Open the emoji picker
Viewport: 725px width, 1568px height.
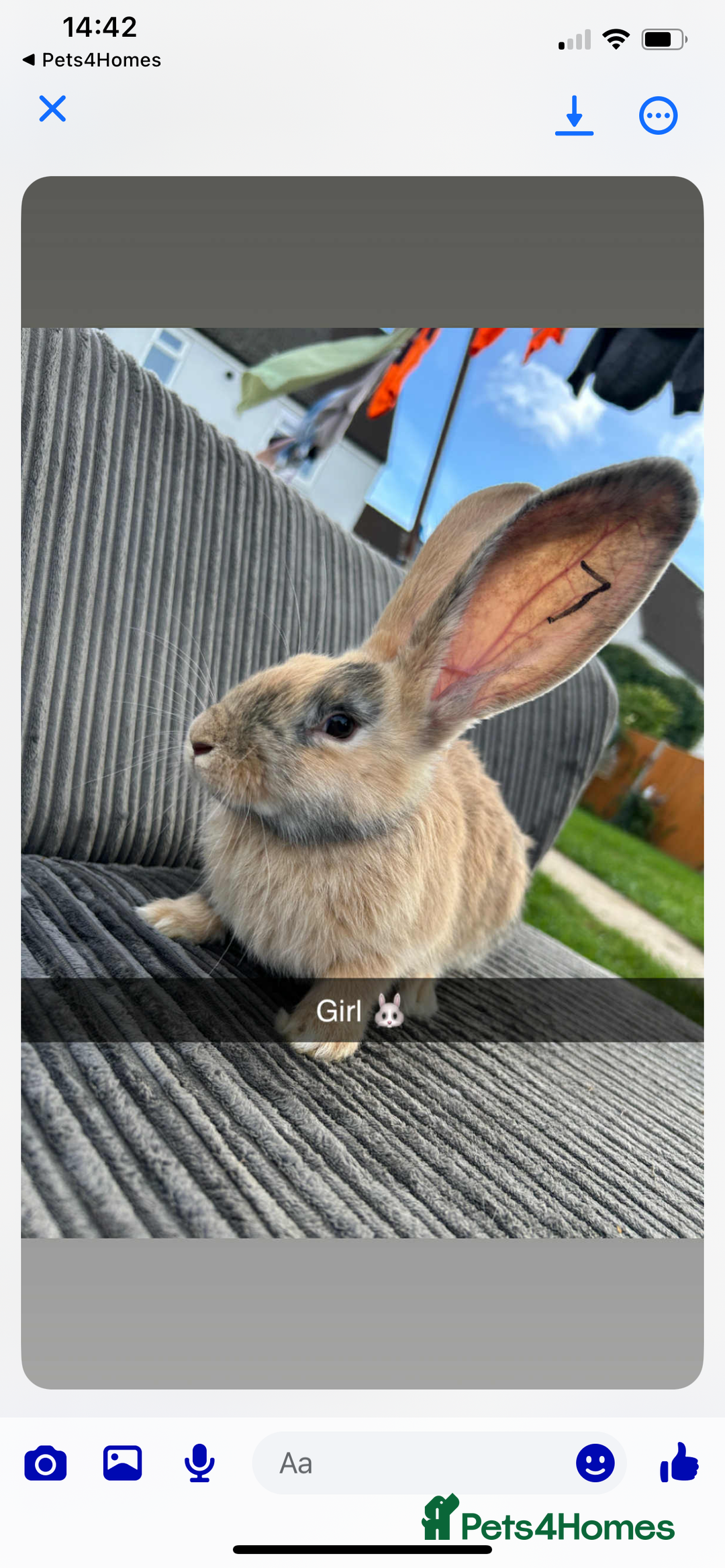(x=595, y=1463)
